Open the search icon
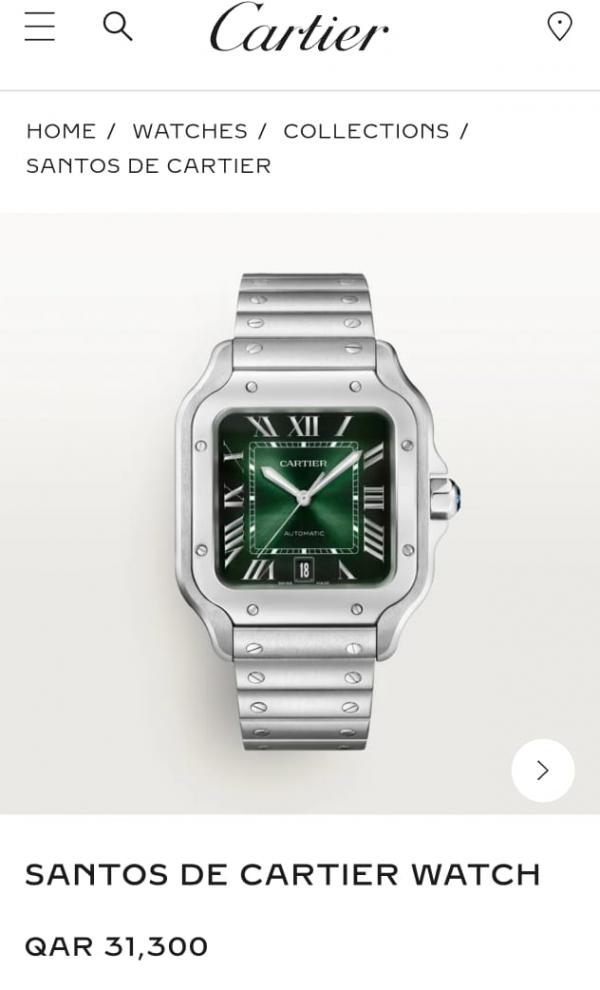 tap(118, 27)
